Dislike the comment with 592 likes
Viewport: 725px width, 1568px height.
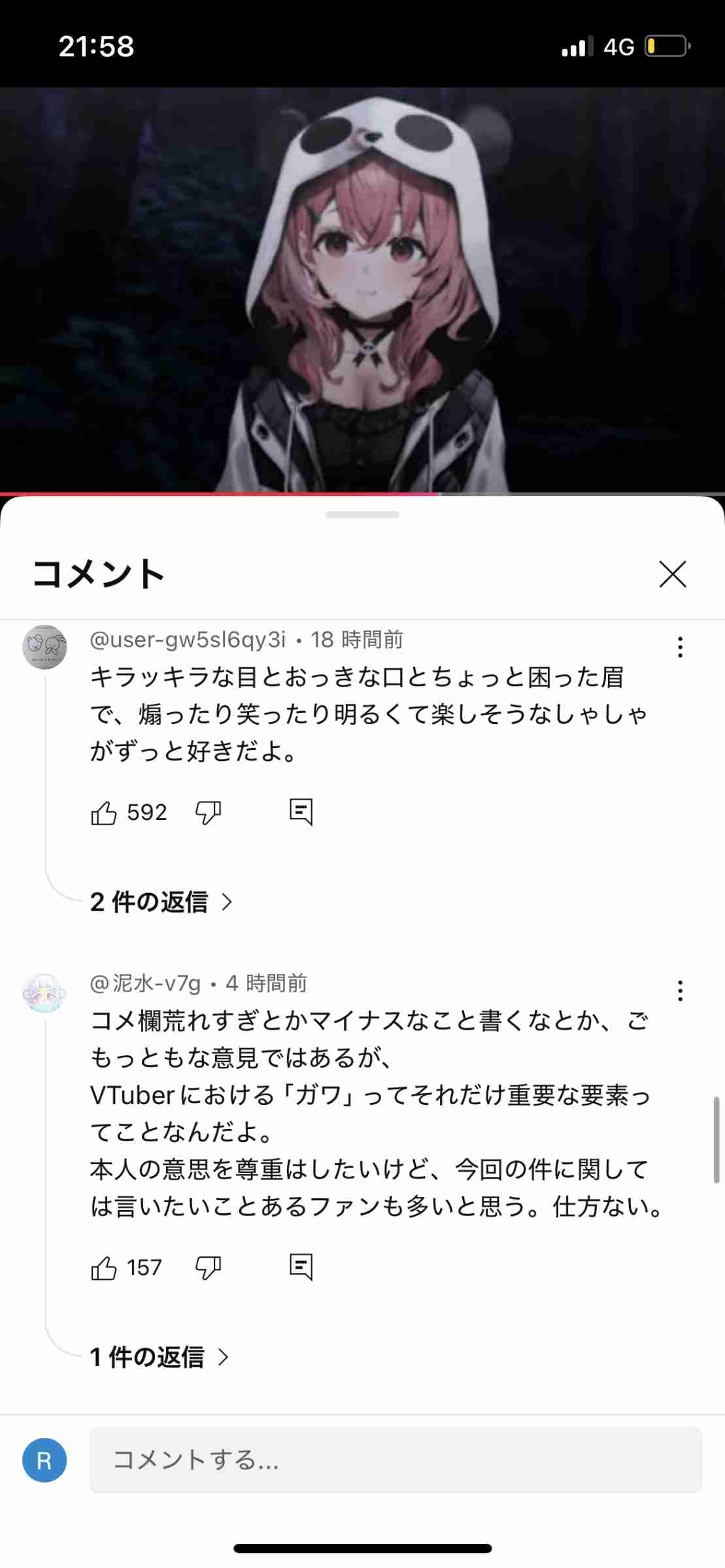coord(208,812)
